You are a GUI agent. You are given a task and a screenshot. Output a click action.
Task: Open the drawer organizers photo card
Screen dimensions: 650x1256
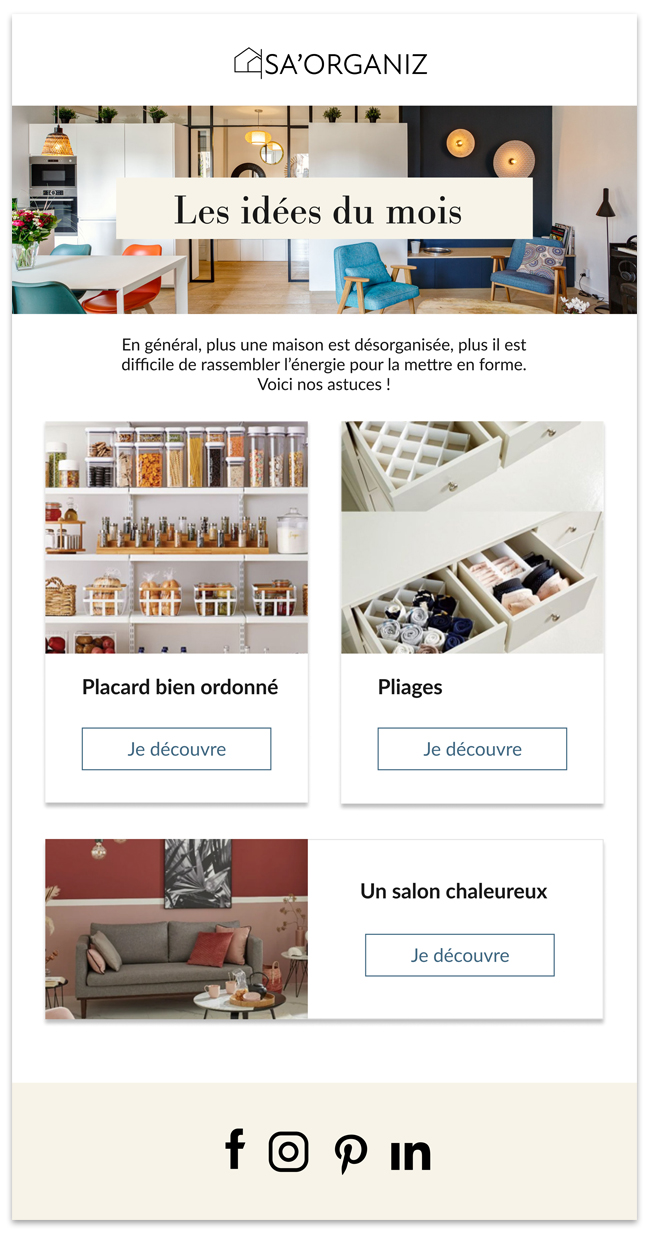pos(472,537)
